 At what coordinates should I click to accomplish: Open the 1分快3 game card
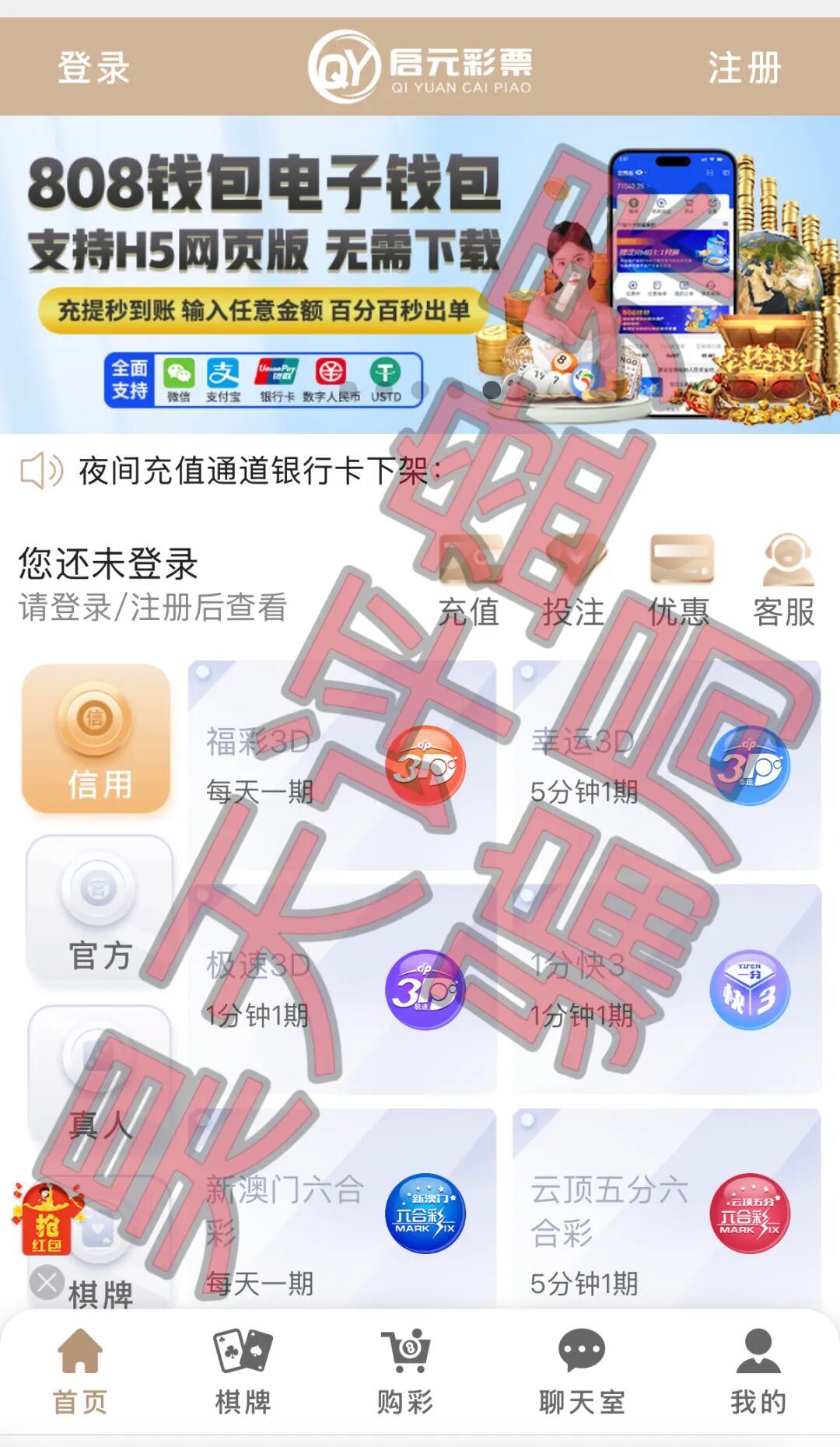coord(667,990)
